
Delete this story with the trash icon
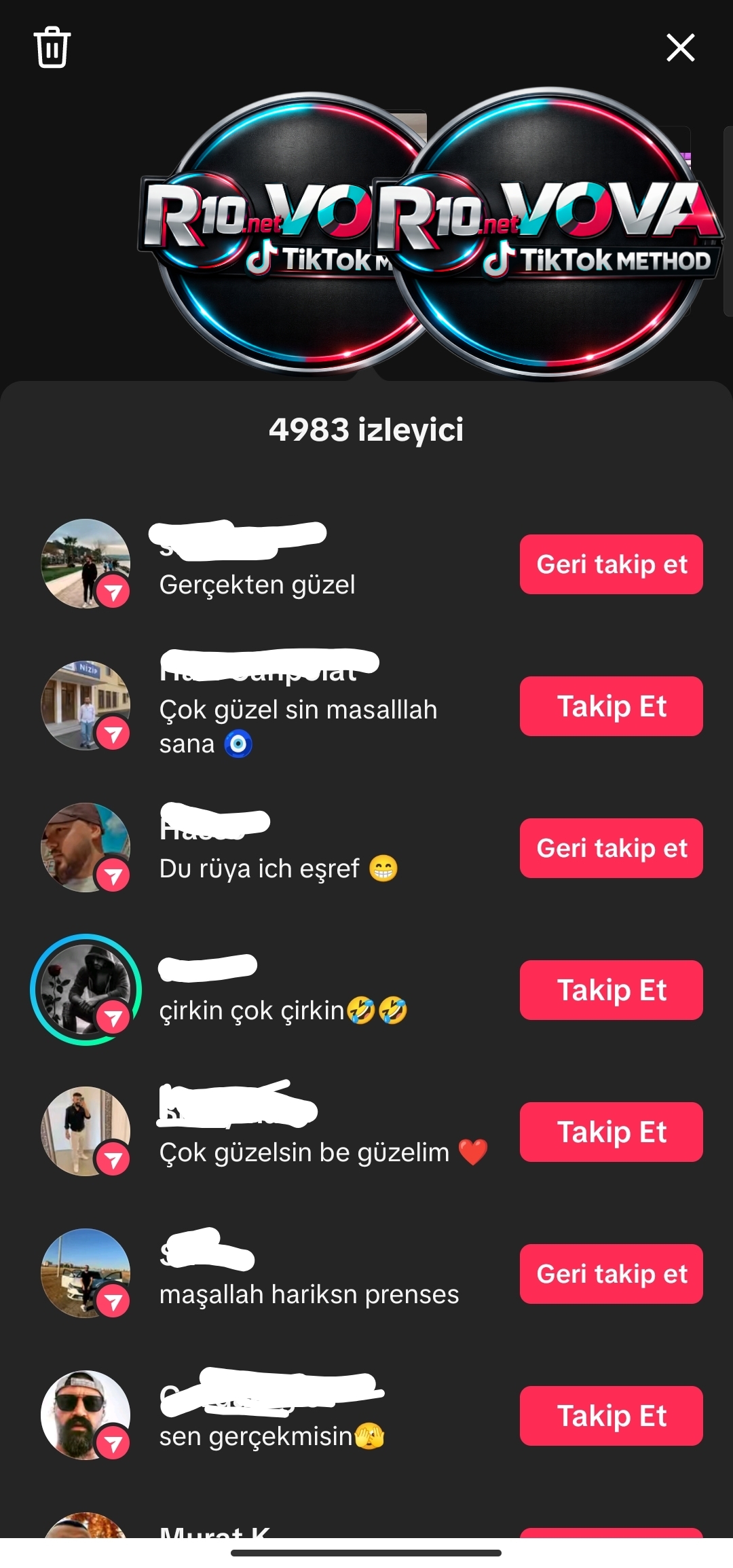[x=52, y=47]
